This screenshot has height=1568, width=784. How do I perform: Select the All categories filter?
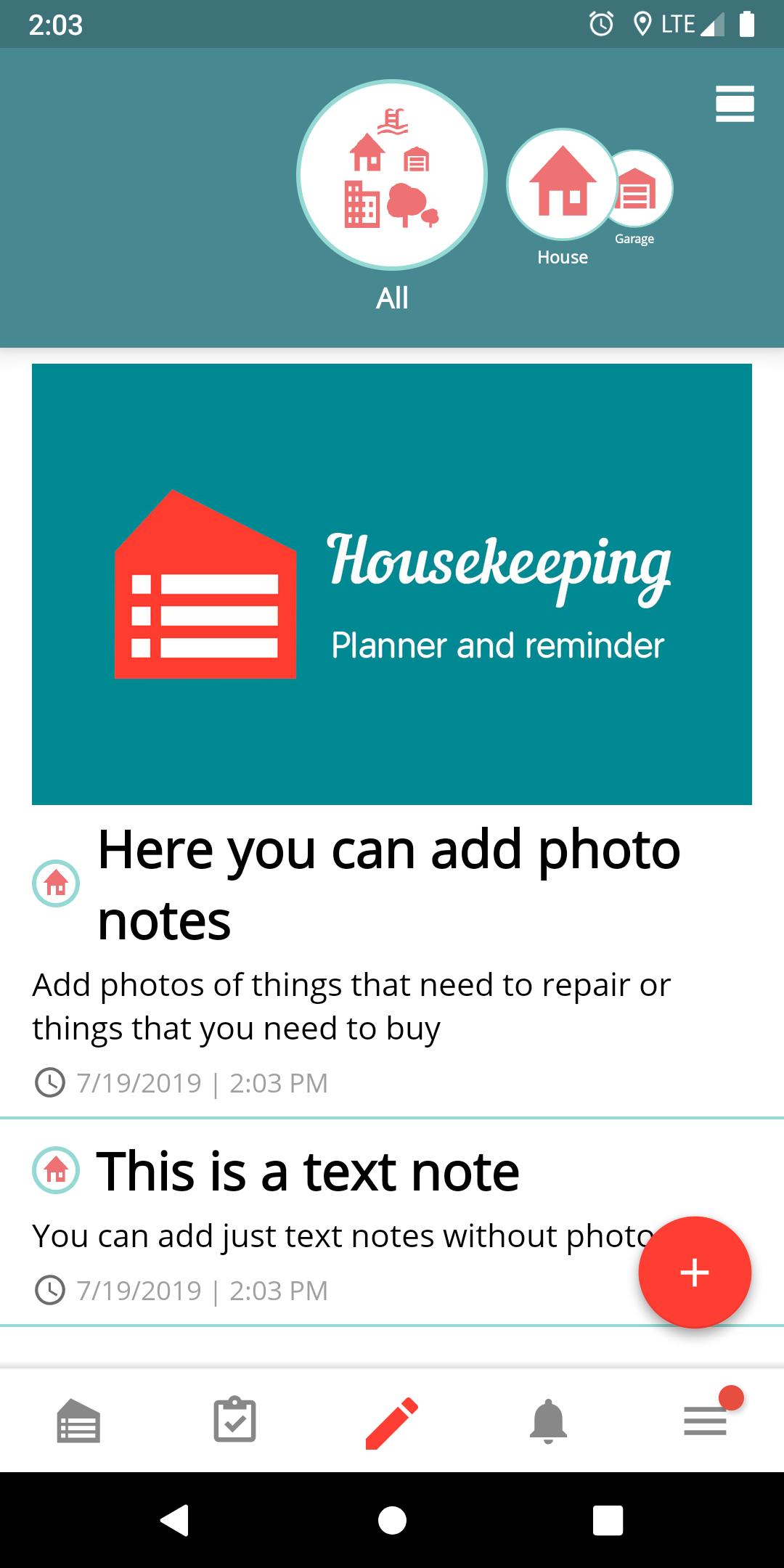392,174
